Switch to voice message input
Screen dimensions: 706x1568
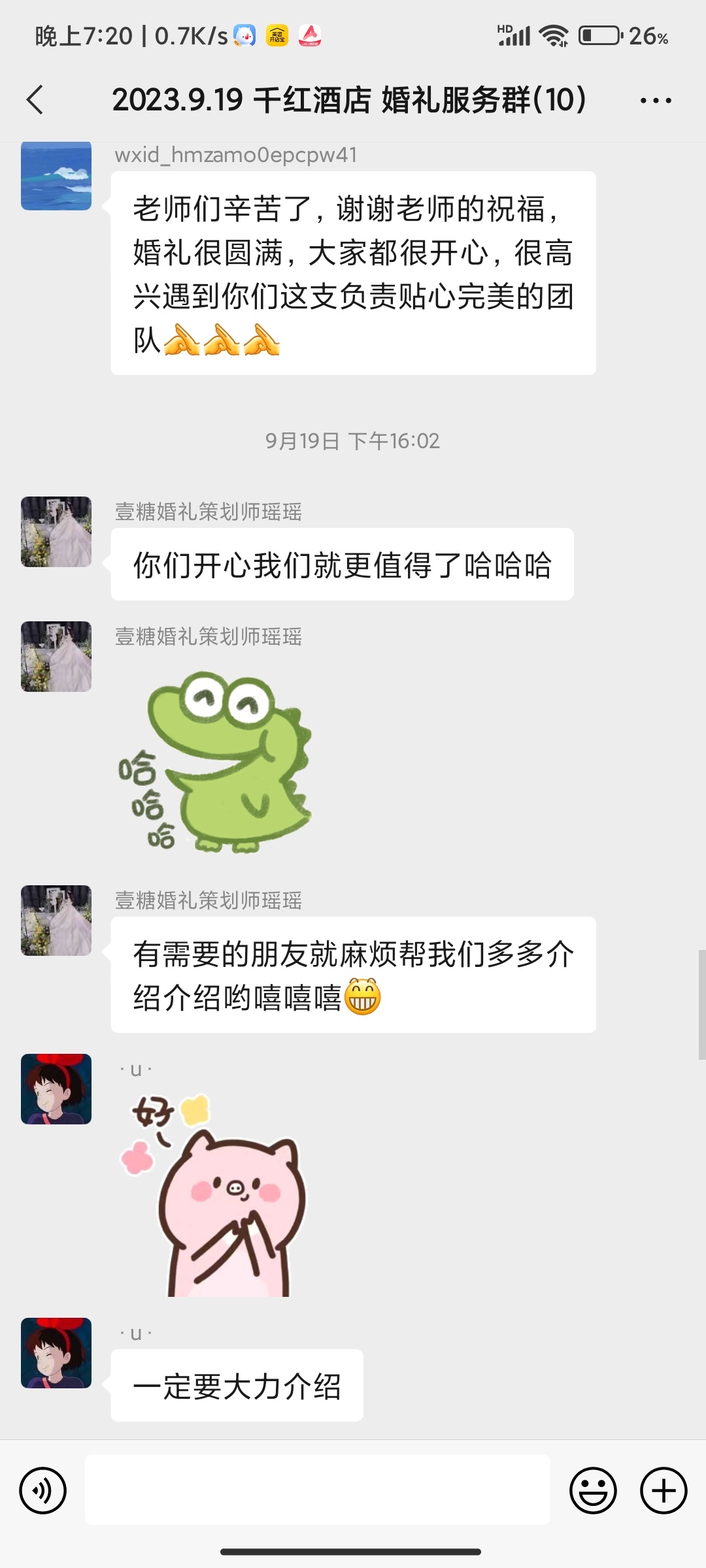click(x=43, y=1490)
